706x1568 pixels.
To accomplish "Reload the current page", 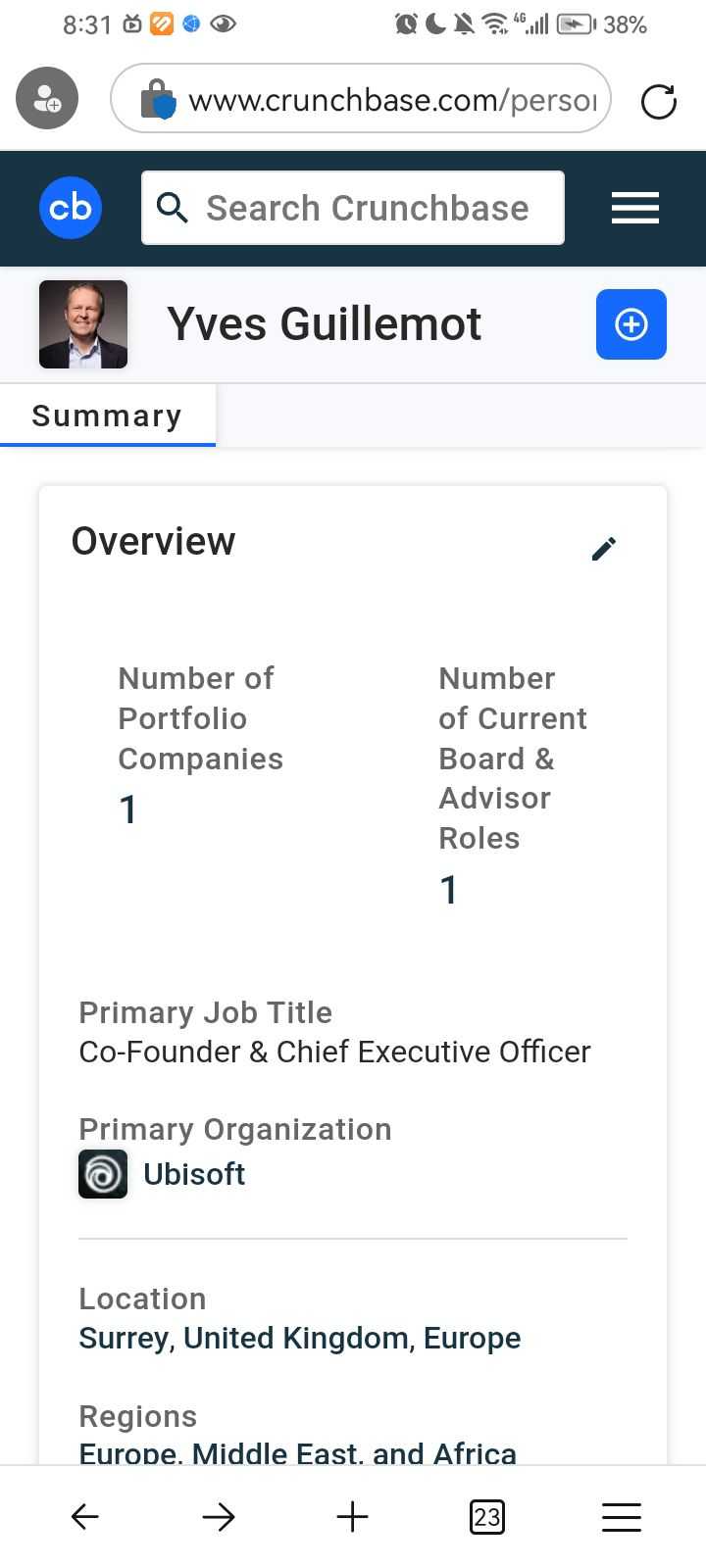I will pyautogui.click(x=658, y=101).
